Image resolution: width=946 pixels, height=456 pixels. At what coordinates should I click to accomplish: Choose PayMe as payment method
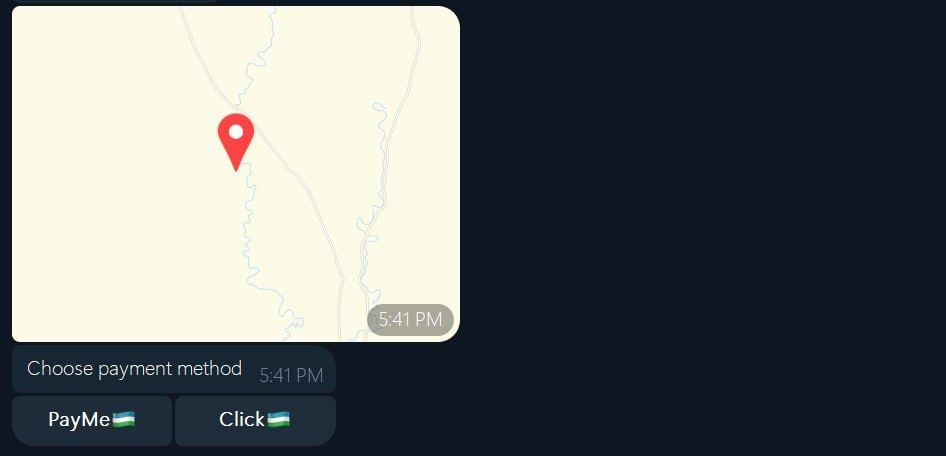tap(92, 420)
